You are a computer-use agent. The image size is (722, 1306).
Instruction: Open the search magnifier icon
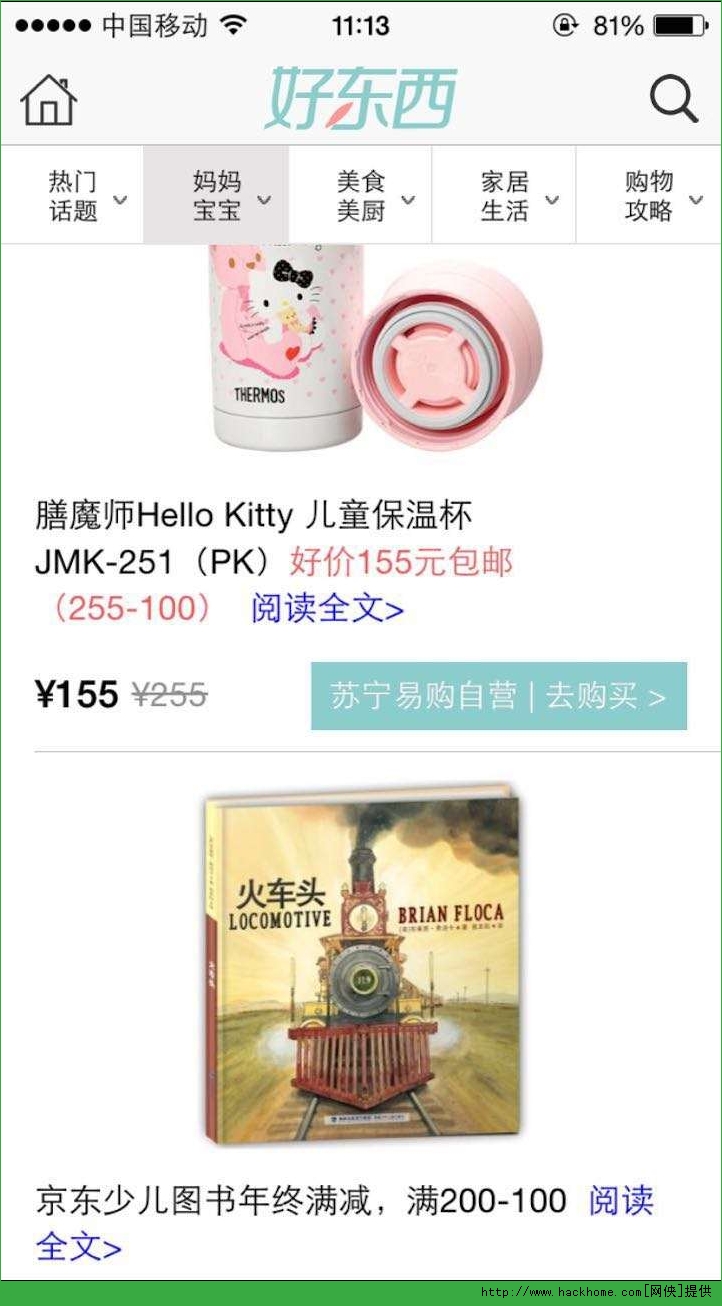click(x=673, y=99)
